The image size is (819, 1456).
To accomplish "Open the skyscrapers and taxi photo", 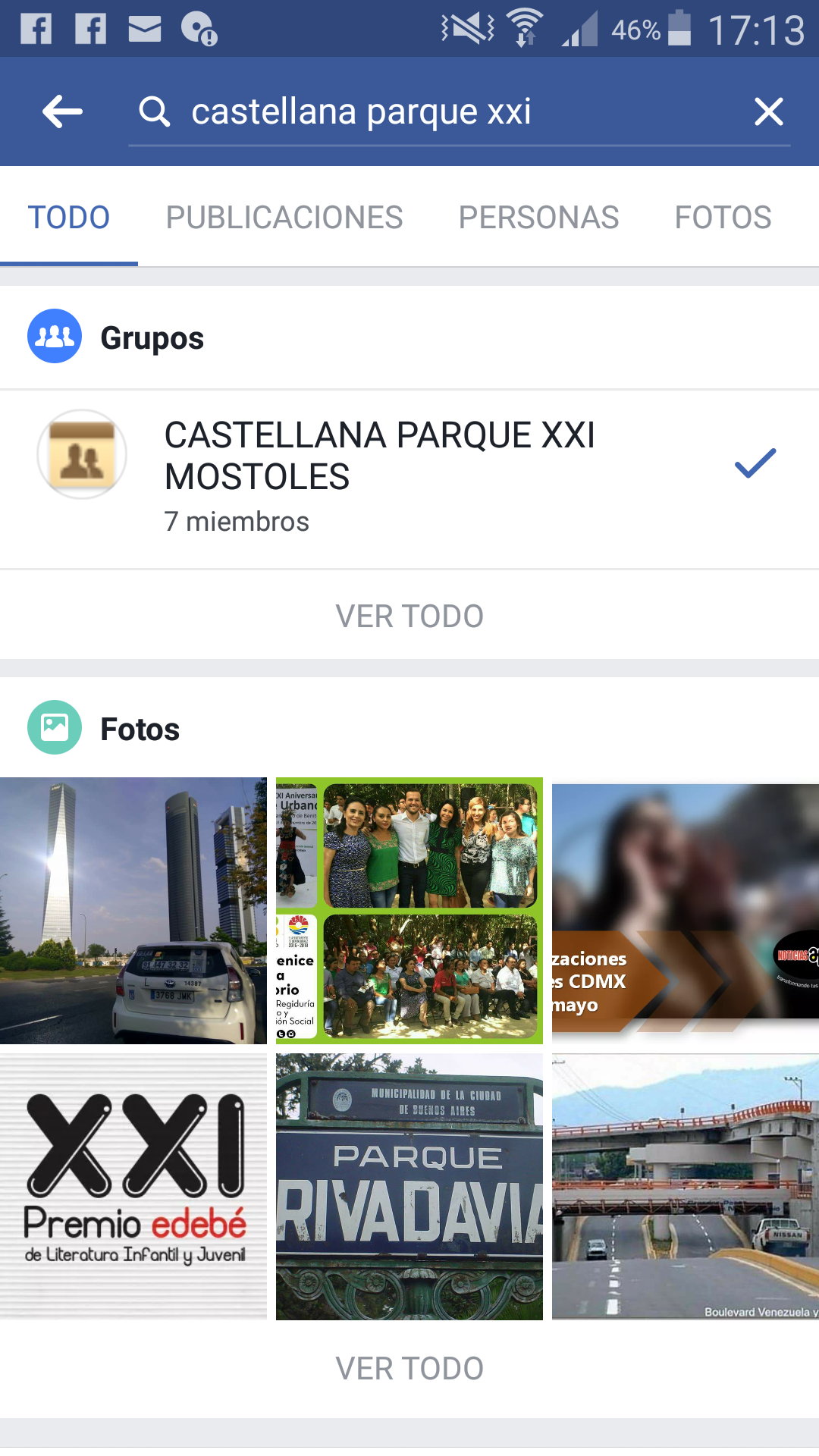I will click(133, 910).
